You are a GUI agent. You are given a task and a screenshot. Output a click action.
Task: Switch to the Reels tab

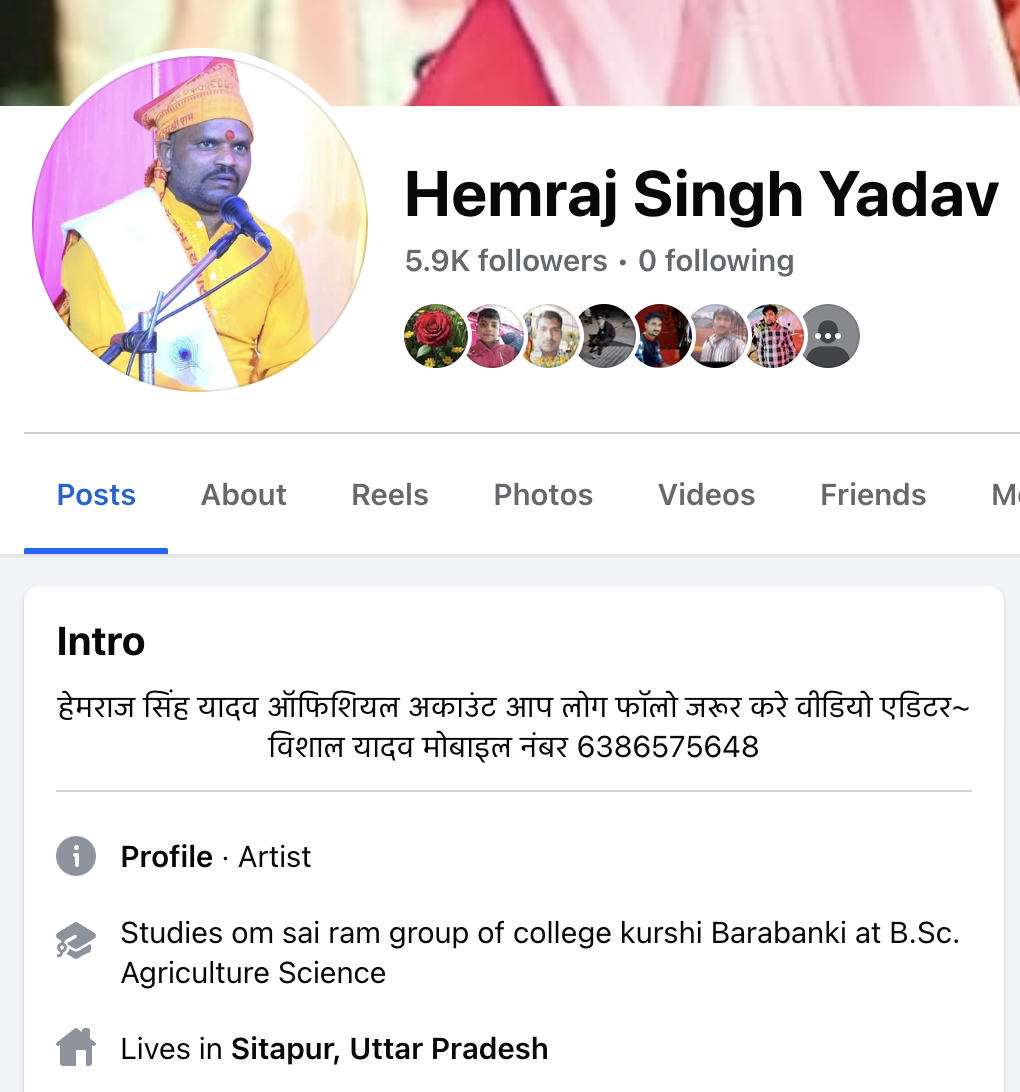pyautogui.click(x=389, y=495)
